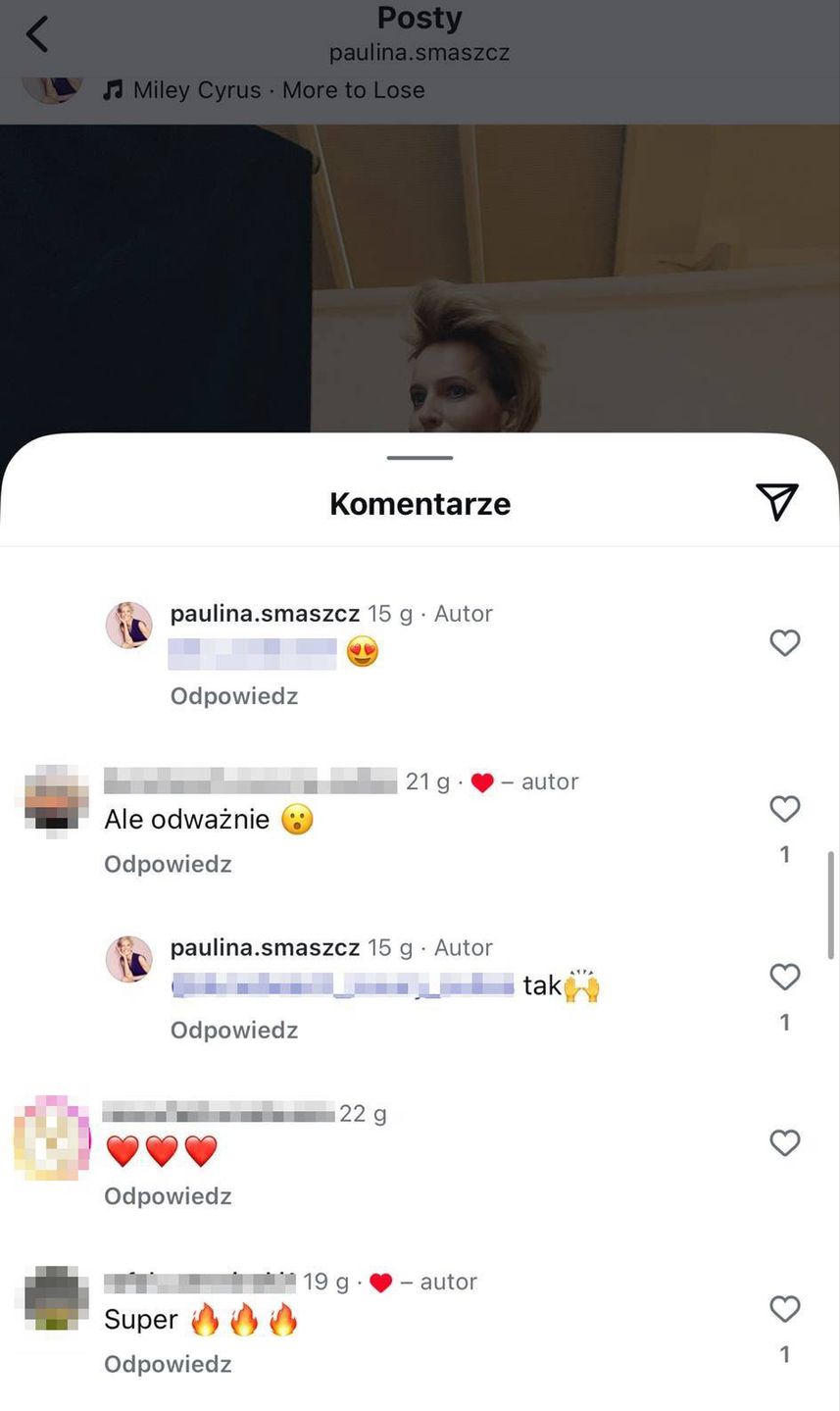Reply to paulina.smaszcz's 'tak' comment
The width and height of the screenshot is (840, 1411).
[233, 1031]
